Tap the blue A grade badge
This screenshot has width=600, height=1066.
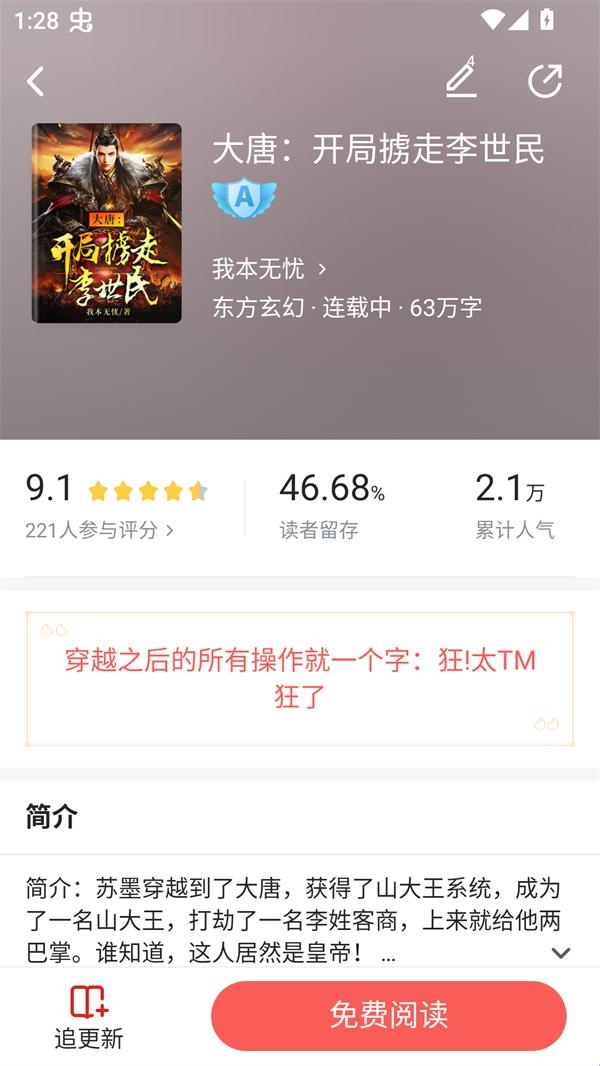pyautogui.click(x=243, y=200)
